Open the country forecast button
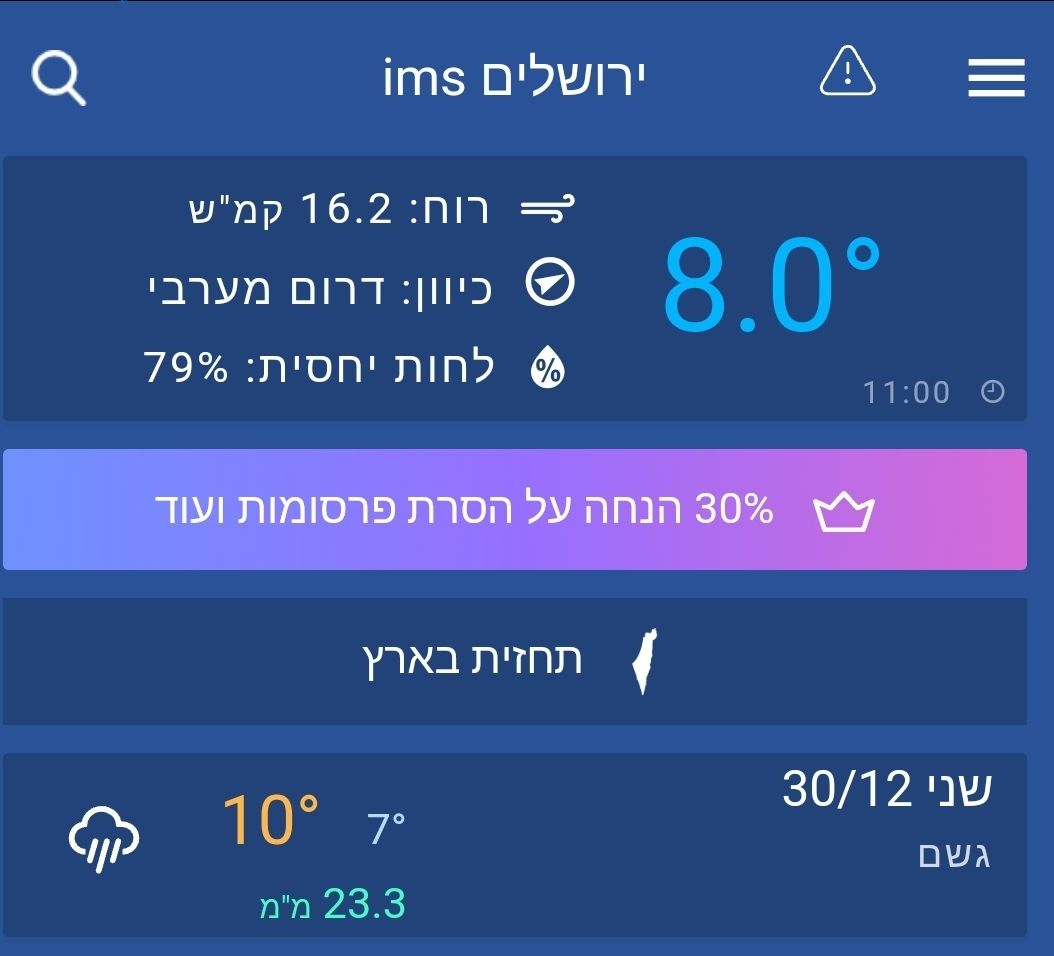Viewport: 1054px width, 956px height. point(515,661)
